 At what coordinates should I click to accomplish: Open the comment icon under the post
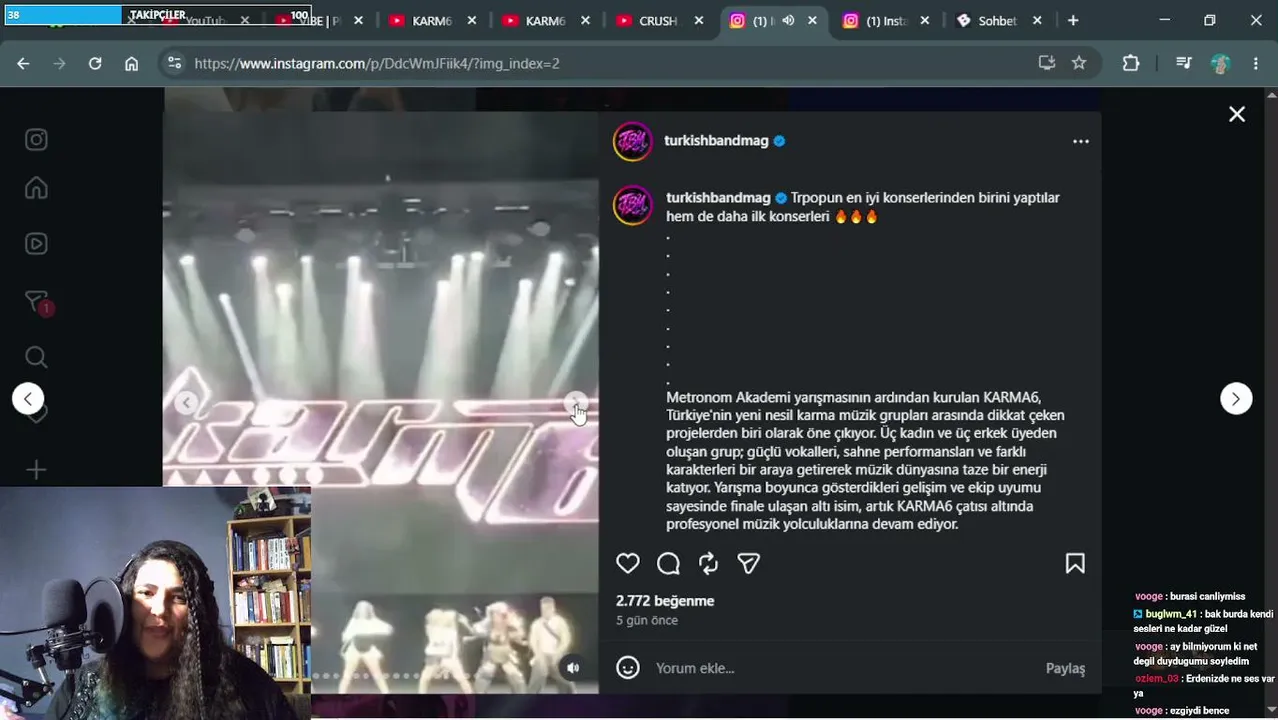tap(668, 564)
